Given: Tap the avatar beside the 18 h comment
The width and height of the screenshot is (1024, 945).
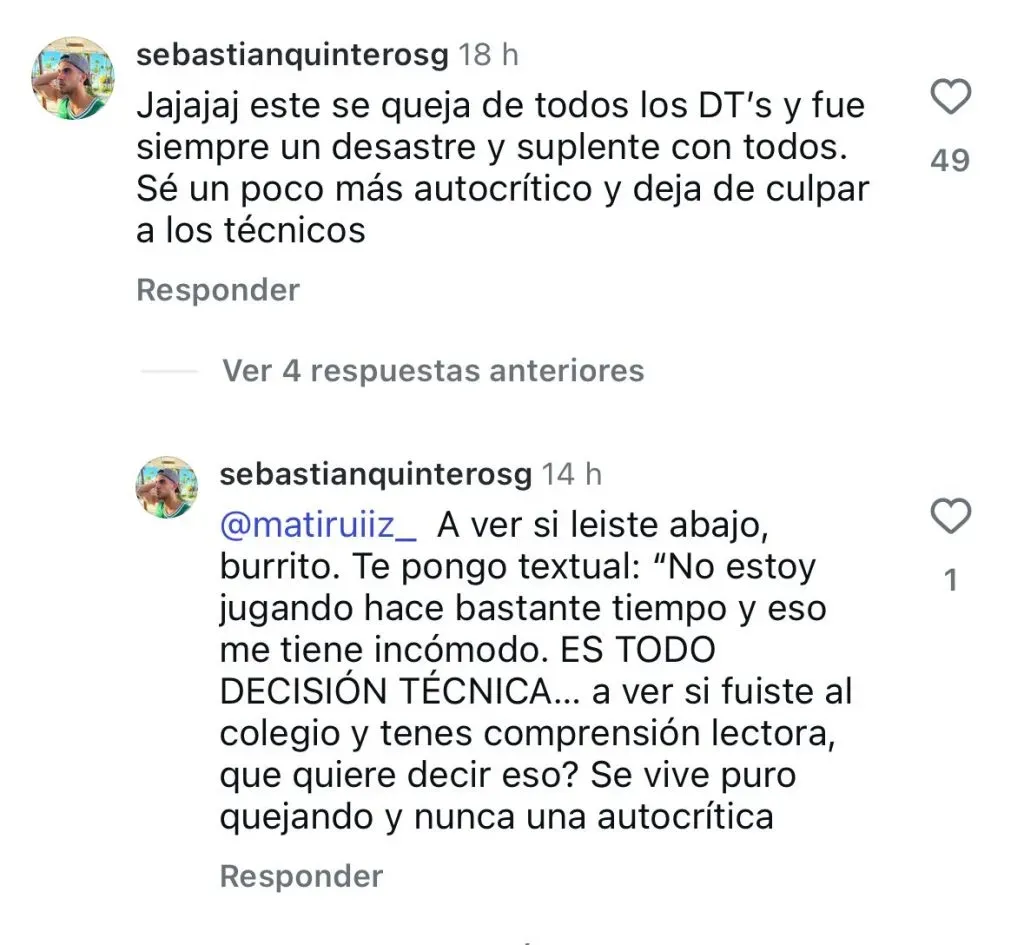Looking at the screenshot, I should tap(73, 79).
